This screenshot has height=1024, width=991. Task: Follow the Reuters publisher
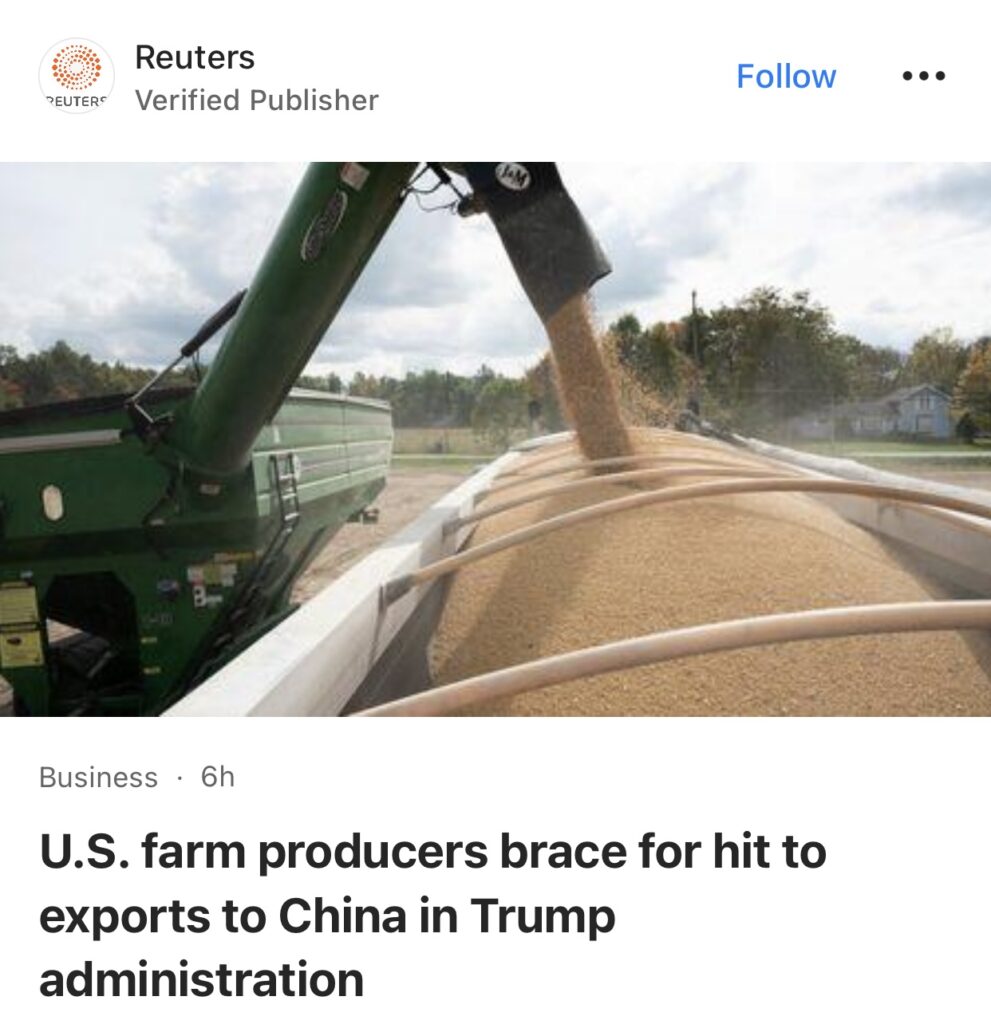pos(786,76)
